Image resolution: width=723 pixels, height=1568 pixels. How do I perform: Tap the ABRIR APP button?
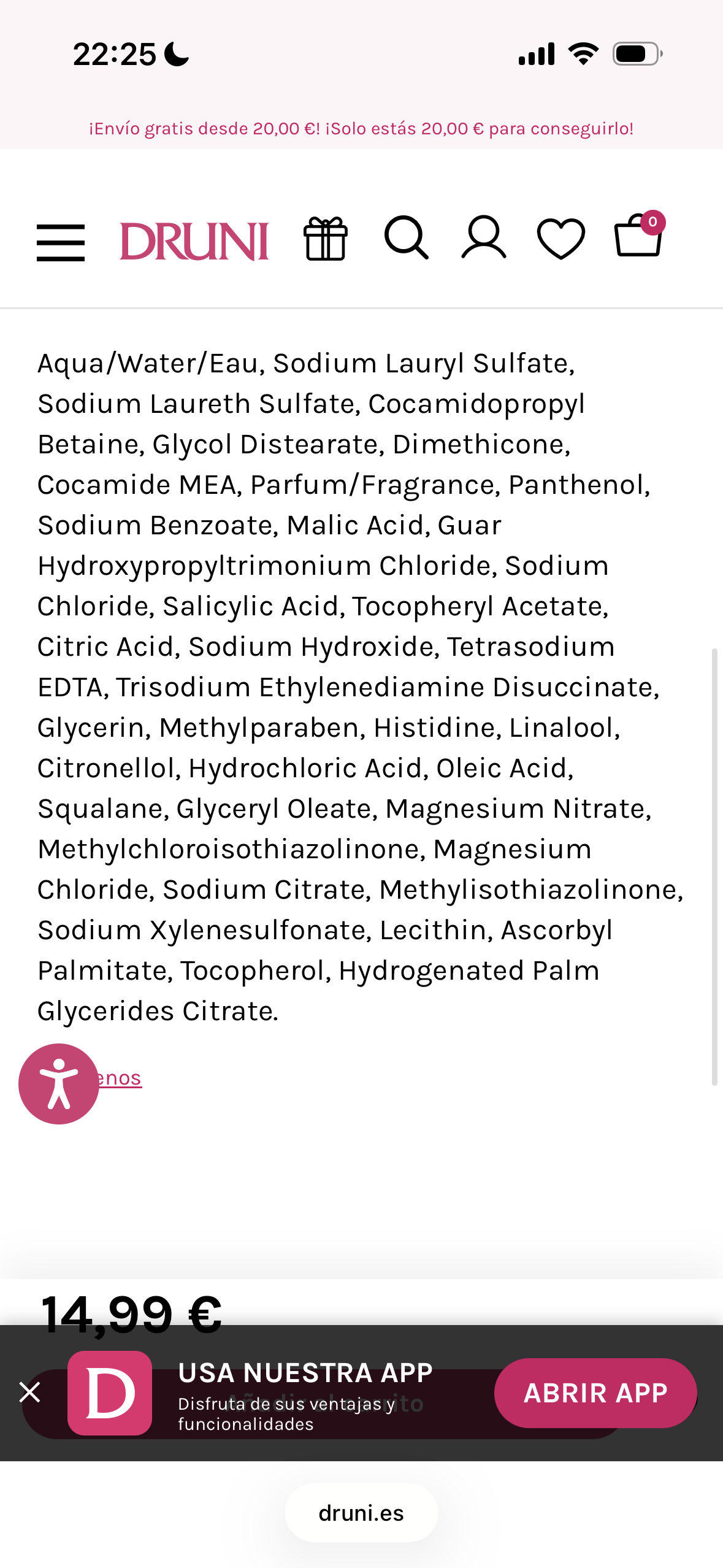pyautogui.click(x=595, y=1393)
